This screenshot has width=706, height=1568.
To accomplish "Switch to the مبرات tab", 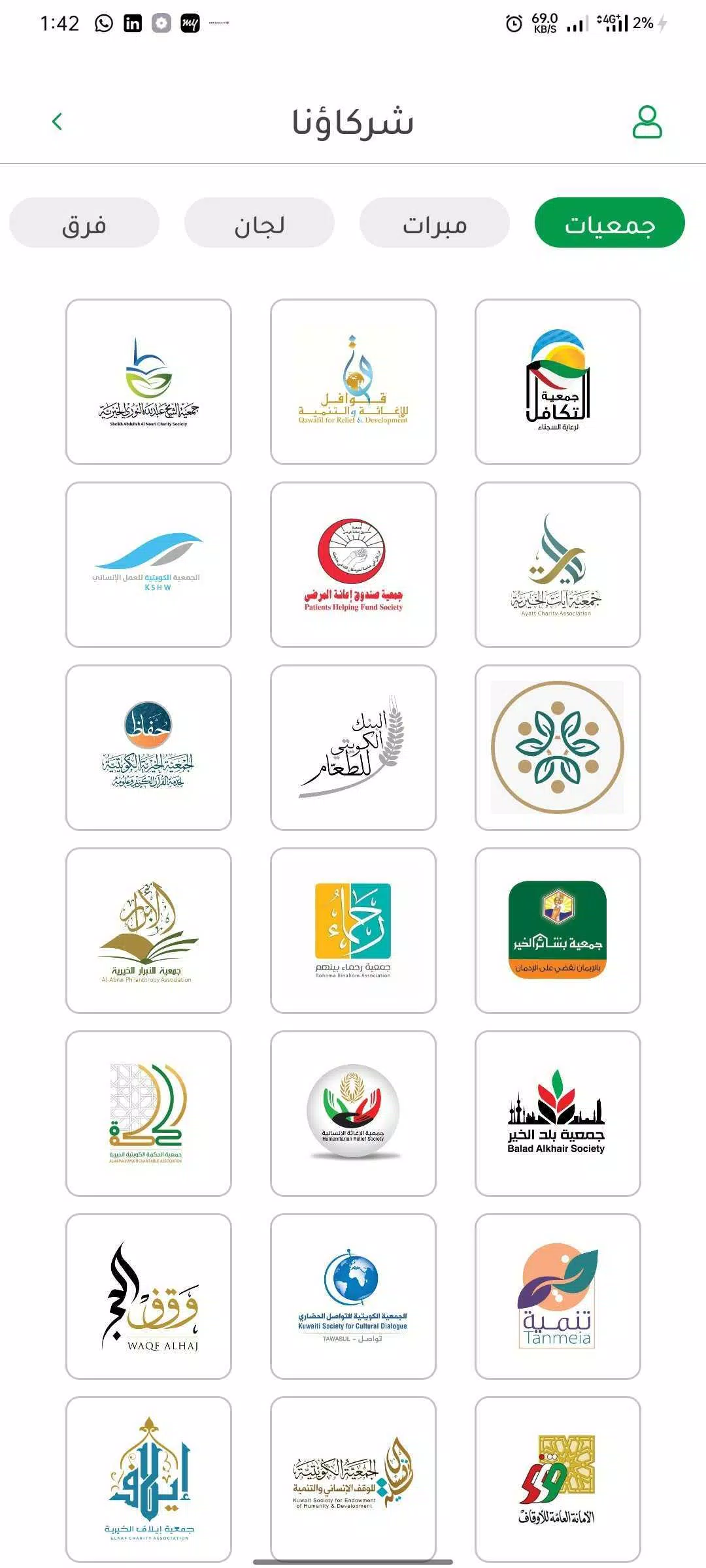I will tap(434, 223).
